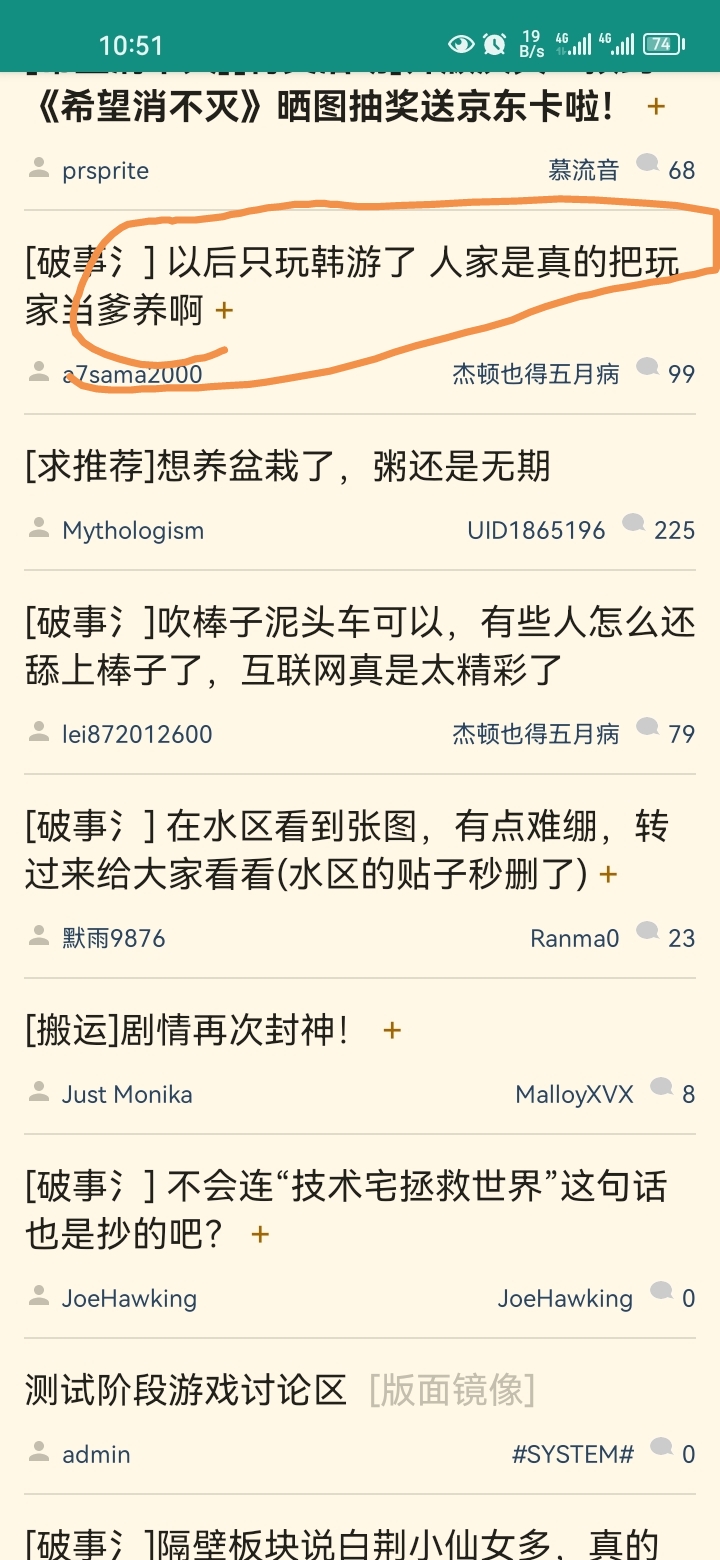The image size is (720, 1560).
Task: Open last replier MalloyXVX's profile
Action: [574, 1094]
